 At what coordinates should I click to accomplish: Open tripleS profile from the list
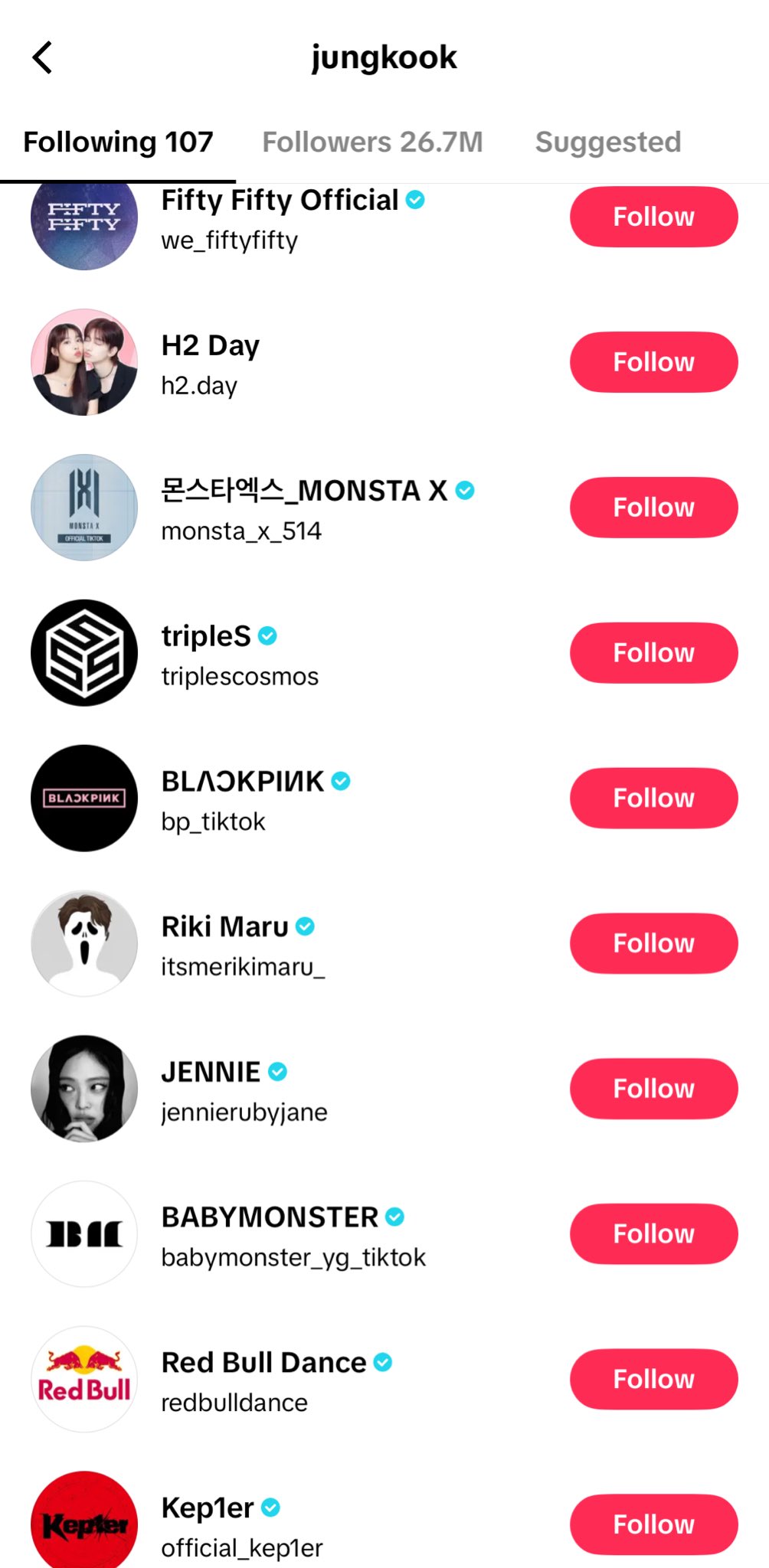291,652
